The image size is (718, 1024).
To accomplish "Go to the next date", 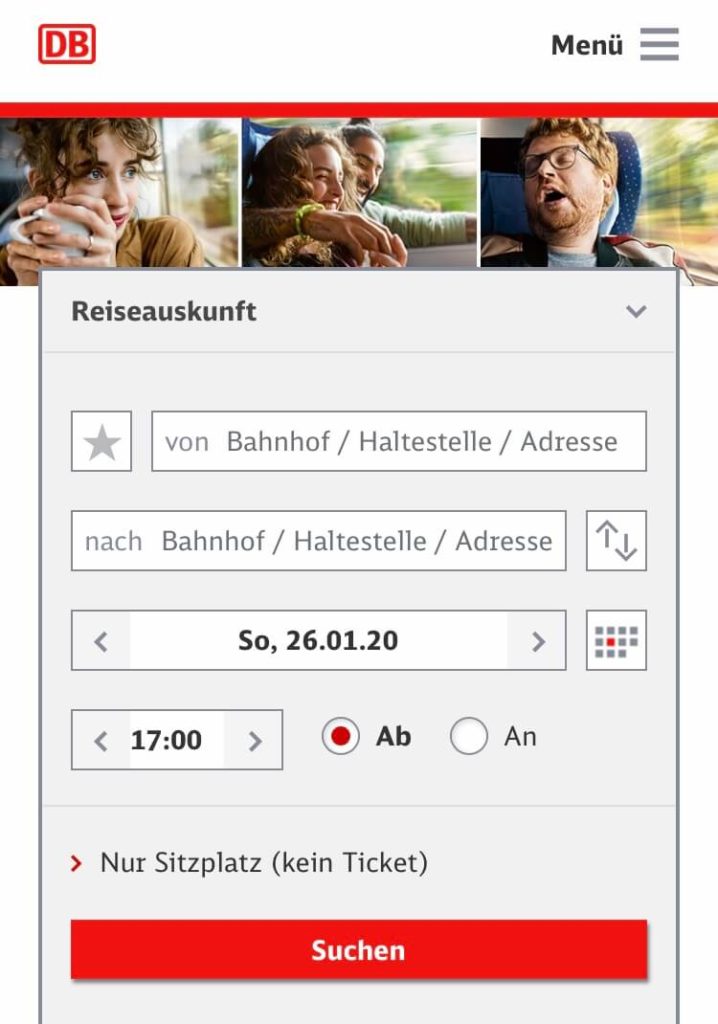I will [537, 641].
